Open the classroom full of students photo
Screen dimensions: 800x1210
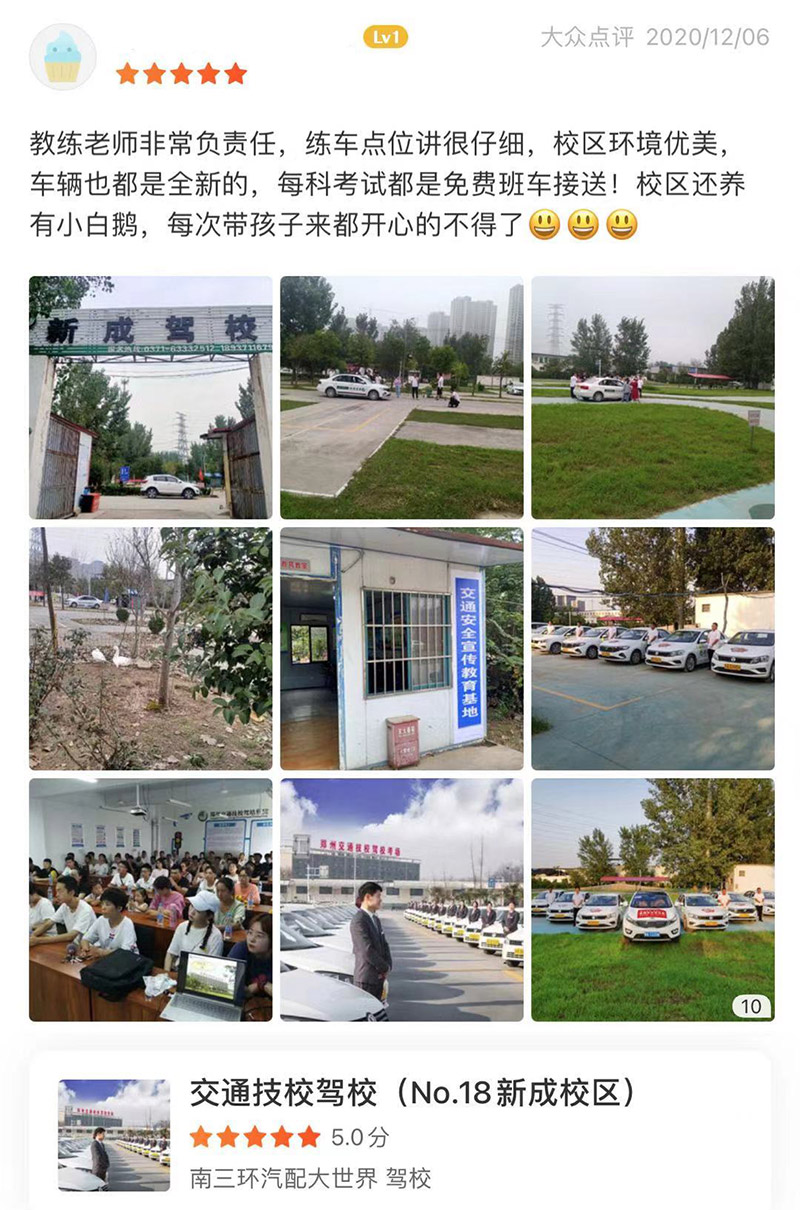(150, 899)
